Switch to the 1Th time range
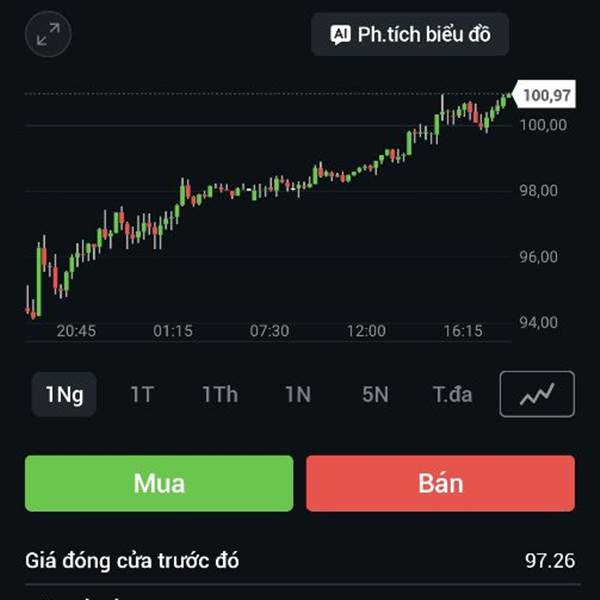 point(220,394)
